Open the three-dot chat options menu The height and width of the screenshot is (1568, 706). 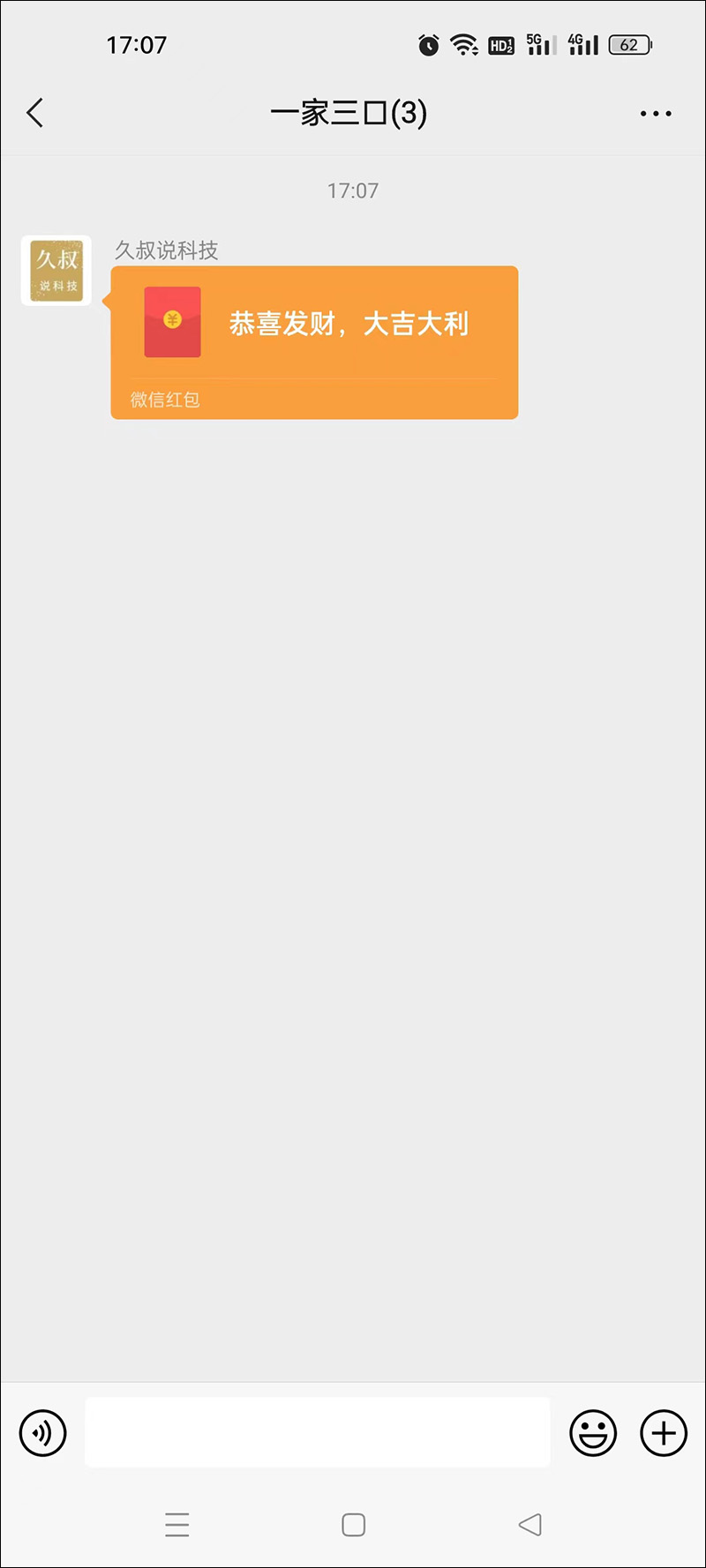(655, 114)
